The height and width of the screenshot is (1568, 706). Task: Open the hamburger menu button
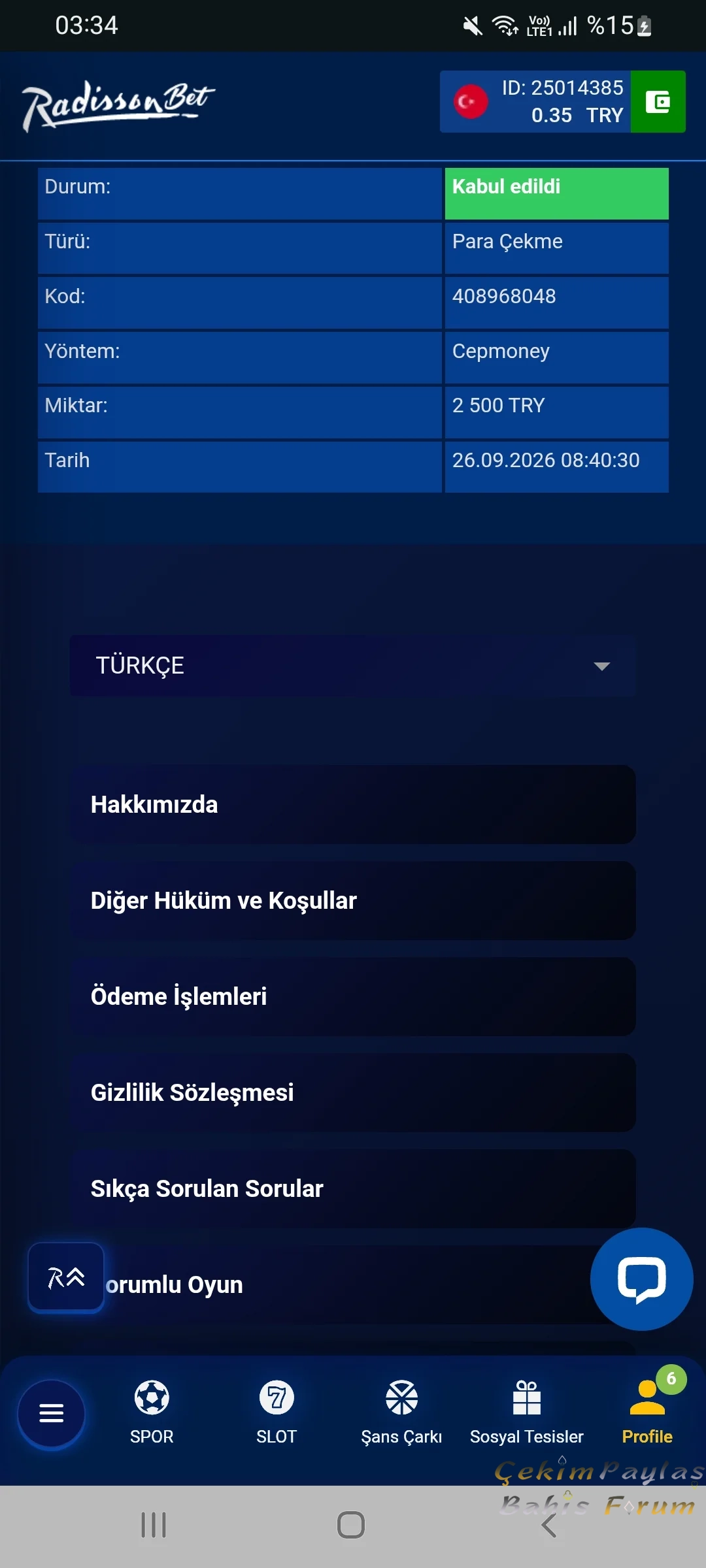pyautogui.click(x=51, y=1413)
